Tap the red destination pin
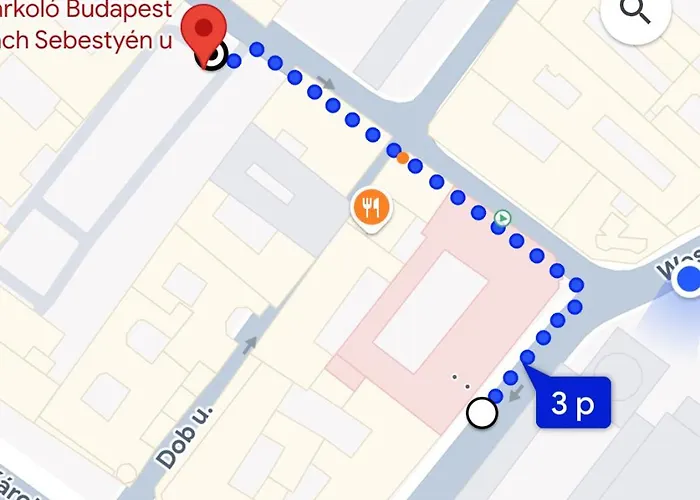This screenshot has width=700, height=500. [x=207, y=30]
